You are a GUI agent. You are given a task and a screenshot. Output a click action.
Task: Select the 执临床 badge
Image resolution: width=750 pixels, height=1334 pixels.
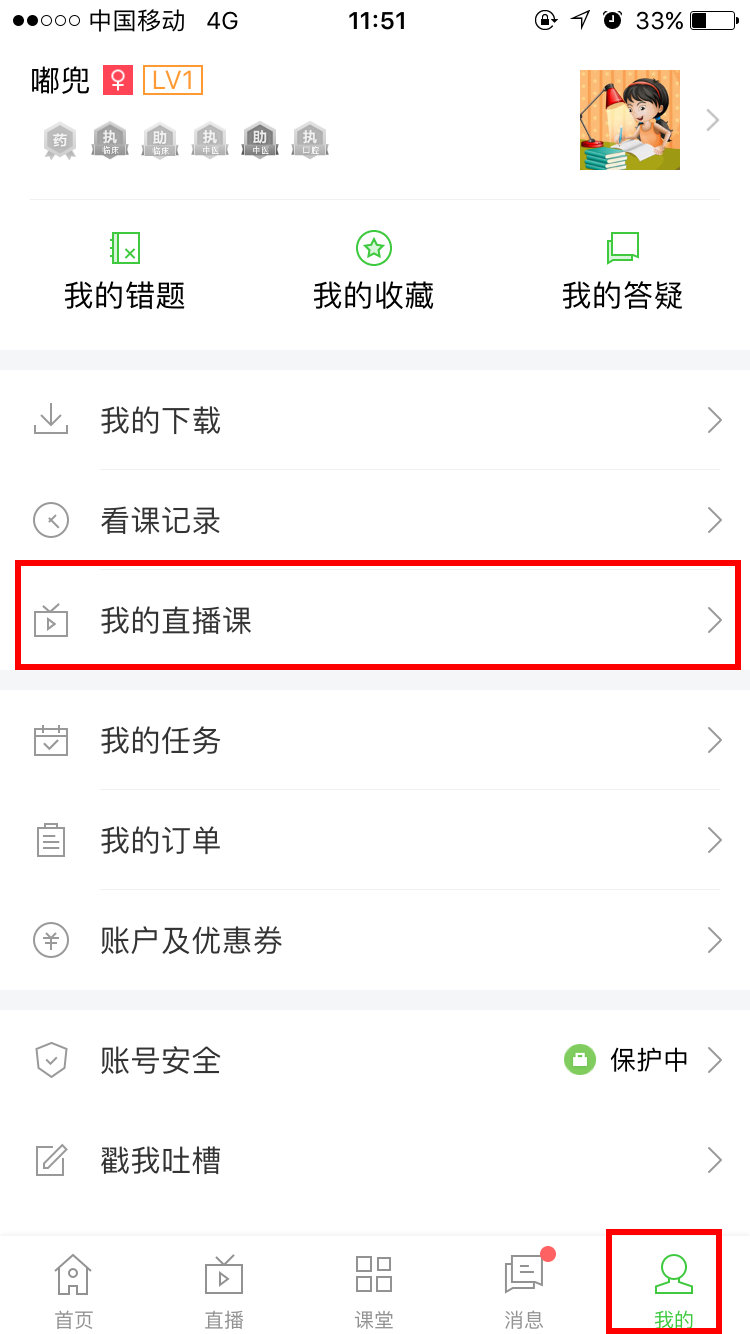(110, 140)
